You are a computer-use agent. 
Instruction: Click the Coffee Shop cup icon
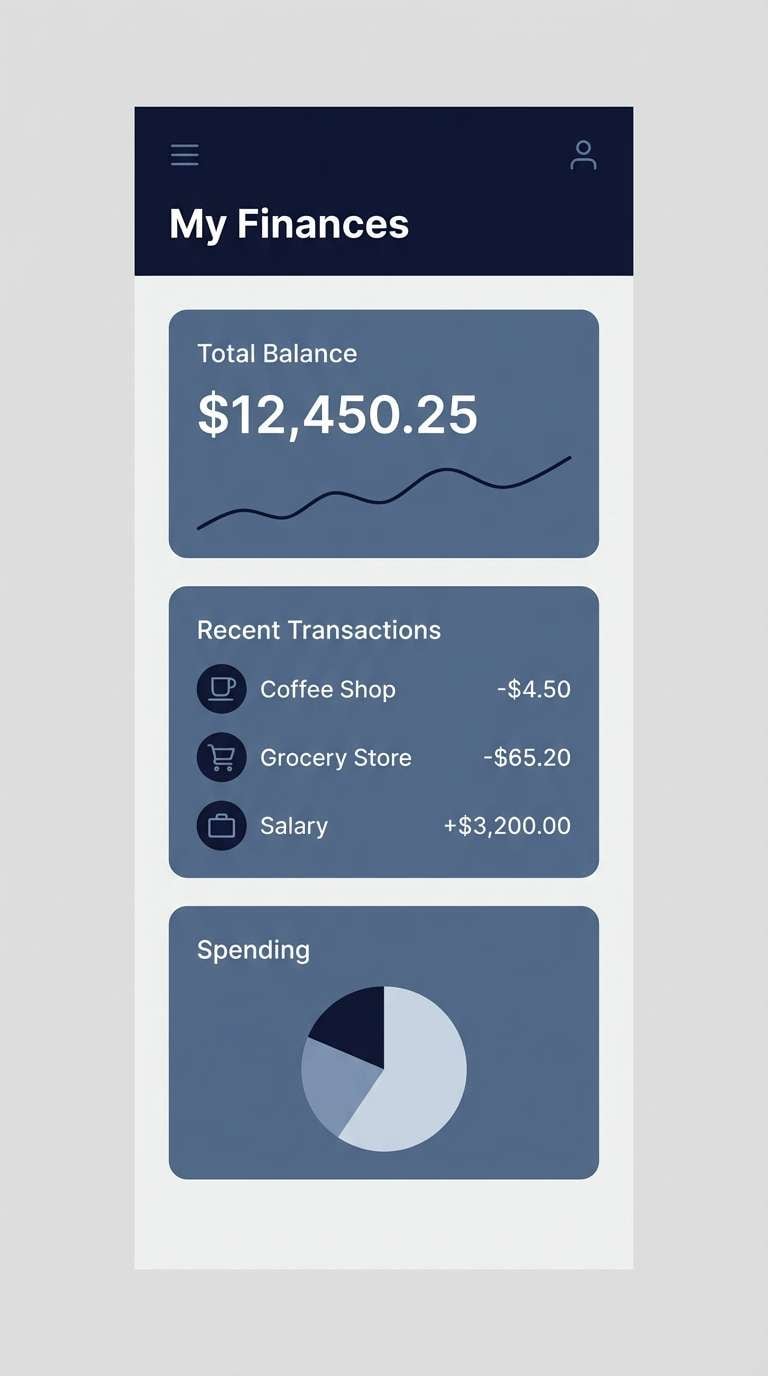tap(221, 688)
